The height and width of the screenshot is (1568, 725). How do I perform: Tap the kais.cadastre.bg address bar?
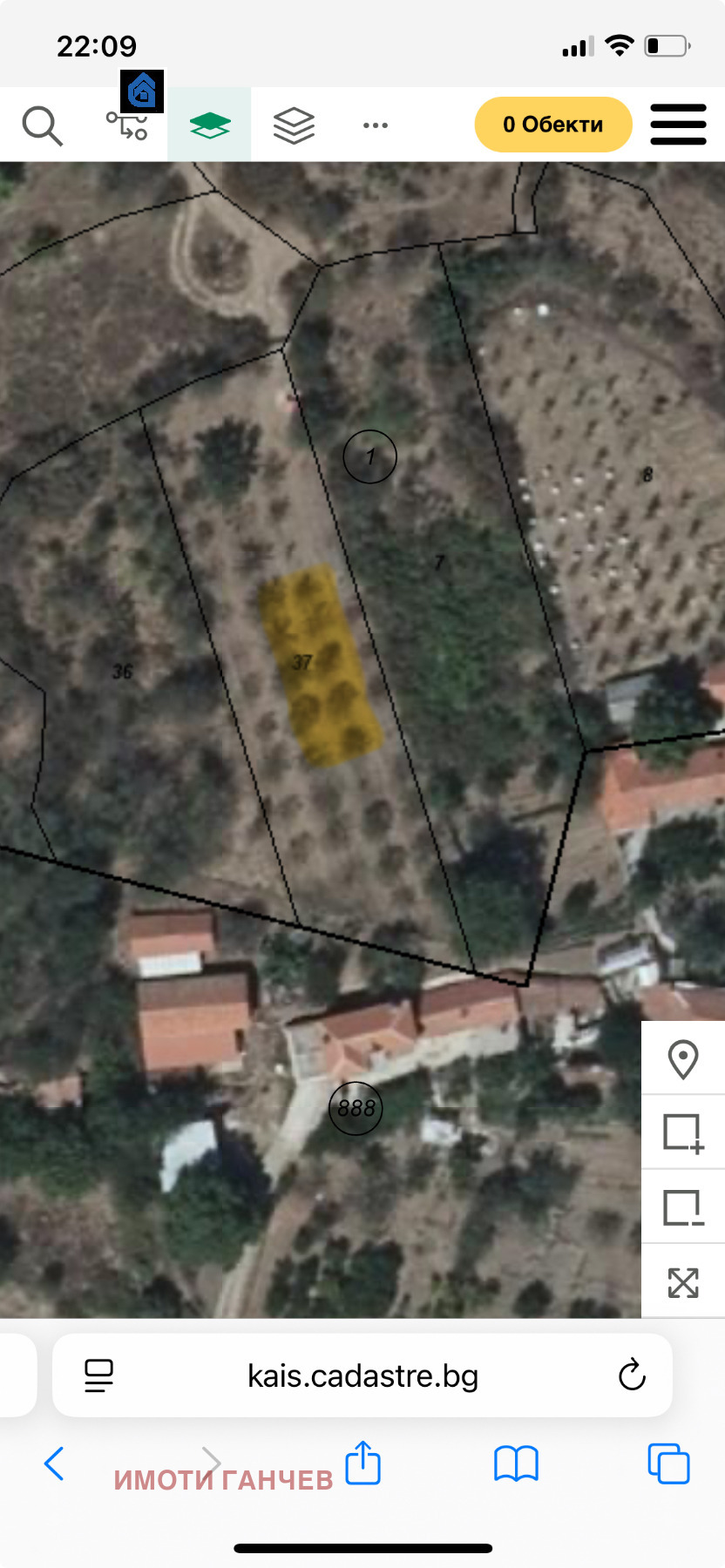tap(362, 1375)
